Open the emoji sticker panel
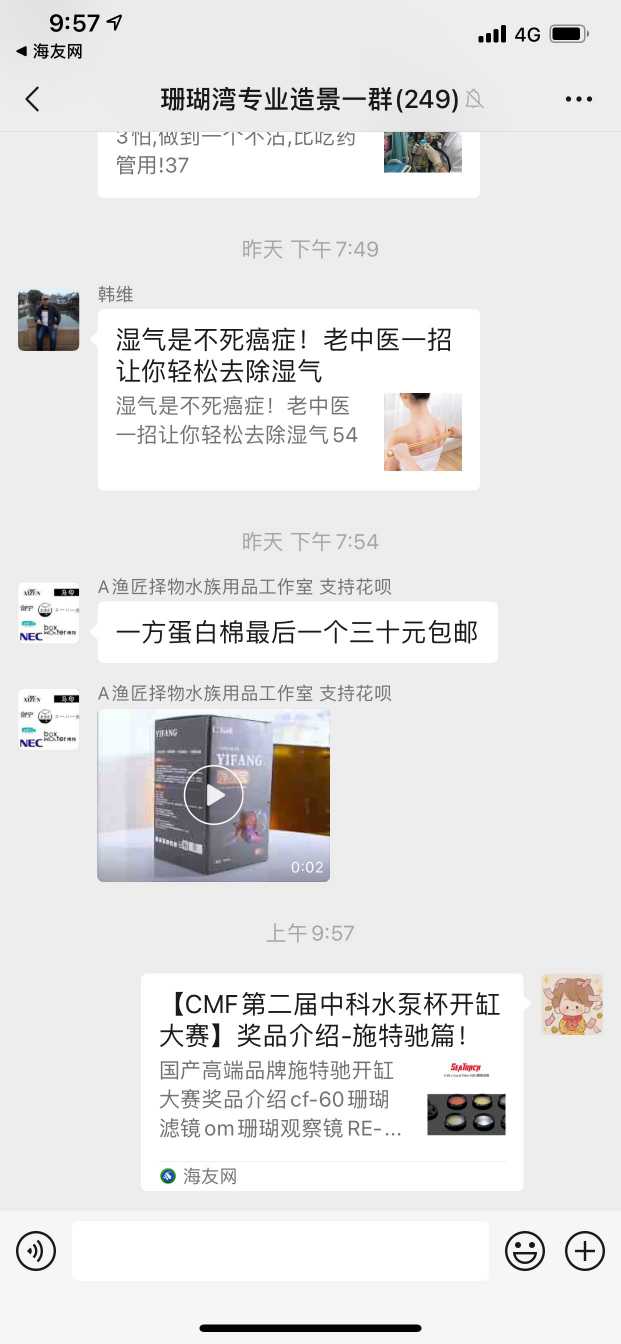The height and width of the screenshot is (1344, 621). coord(525,1250)
